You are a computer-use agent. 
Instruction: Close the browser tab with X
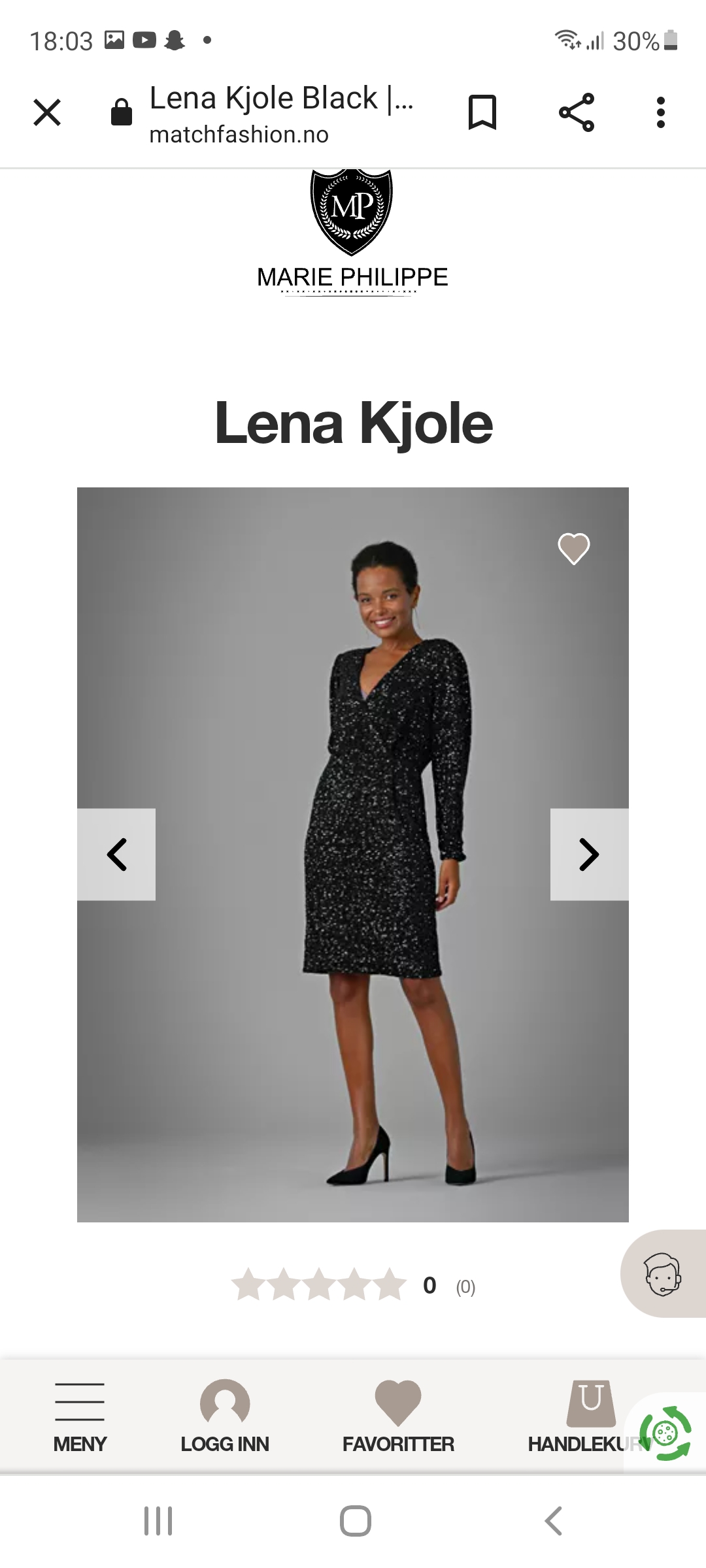47,112
